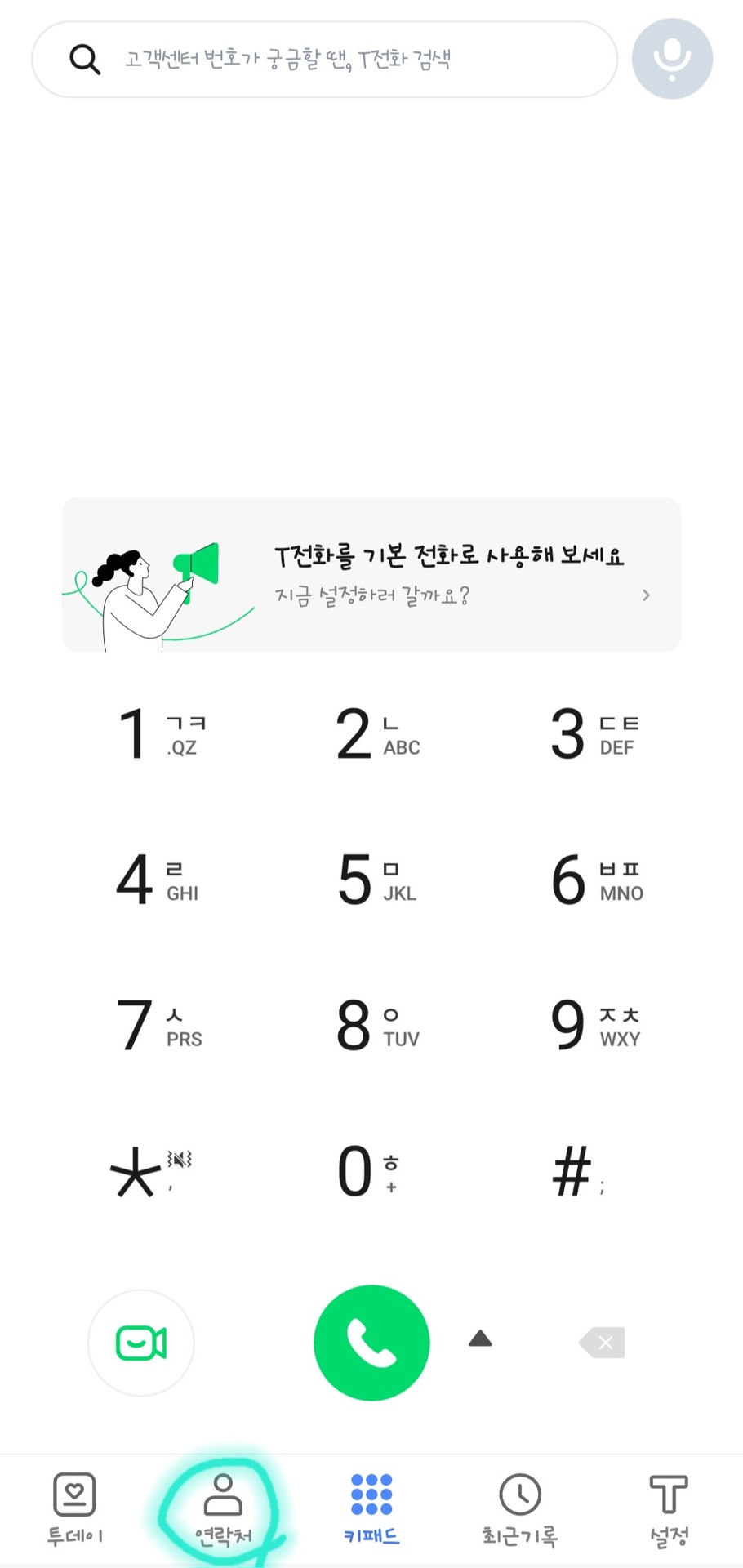Start a video call

[141, 1343]
